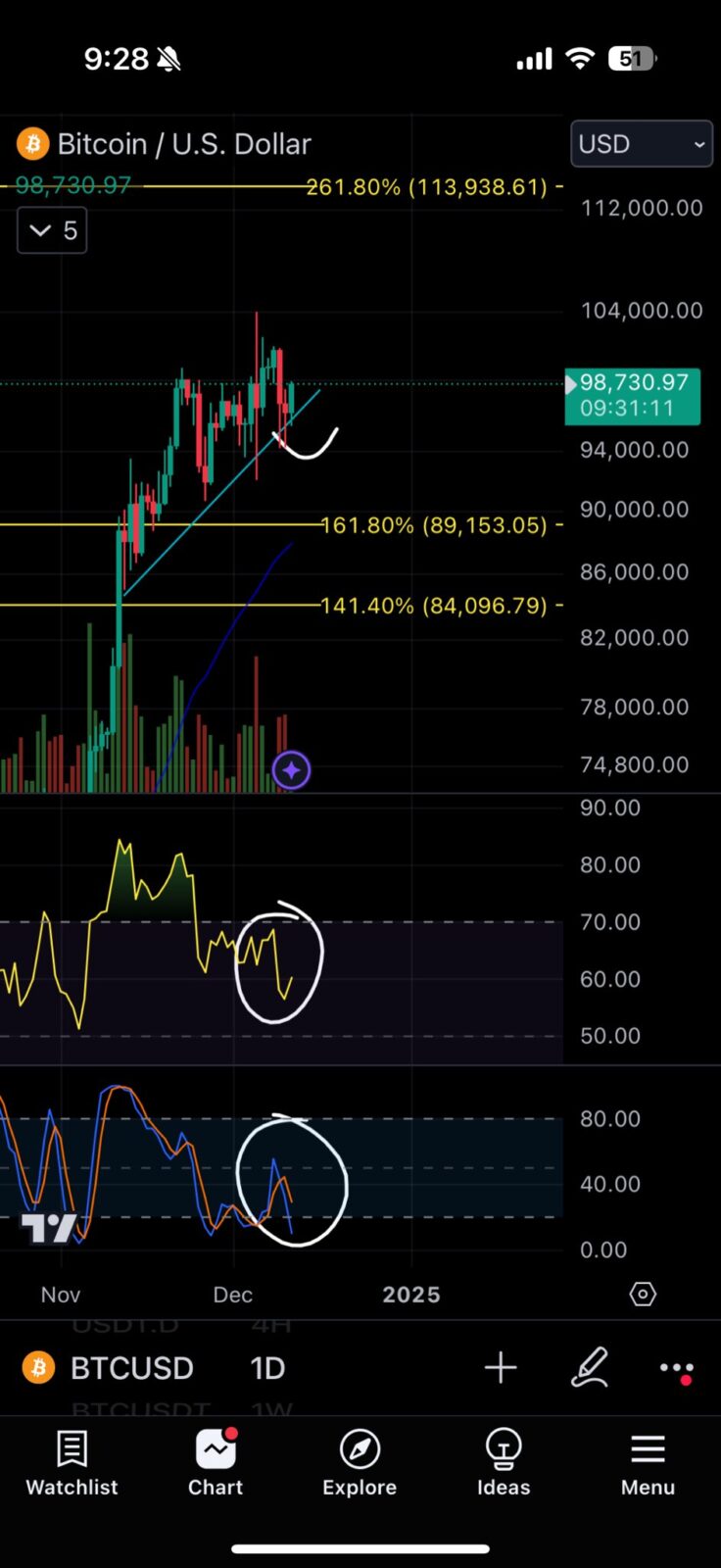Select the Chart tab
This screenshot has height=1568, width=721.
pyautogui.click(x=216, y=1463)
